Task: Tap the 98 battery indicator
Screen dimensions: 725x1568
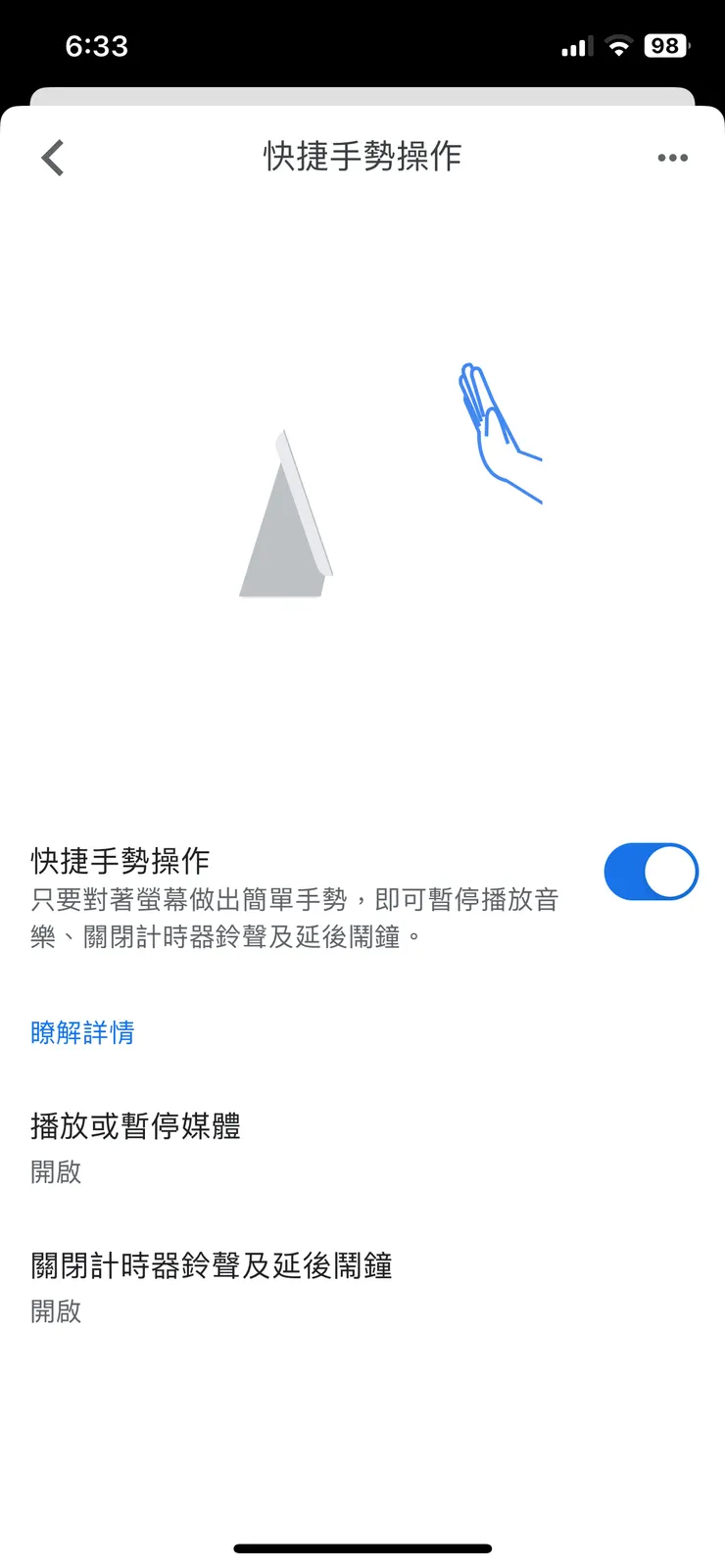Action: tap(664, 45)
